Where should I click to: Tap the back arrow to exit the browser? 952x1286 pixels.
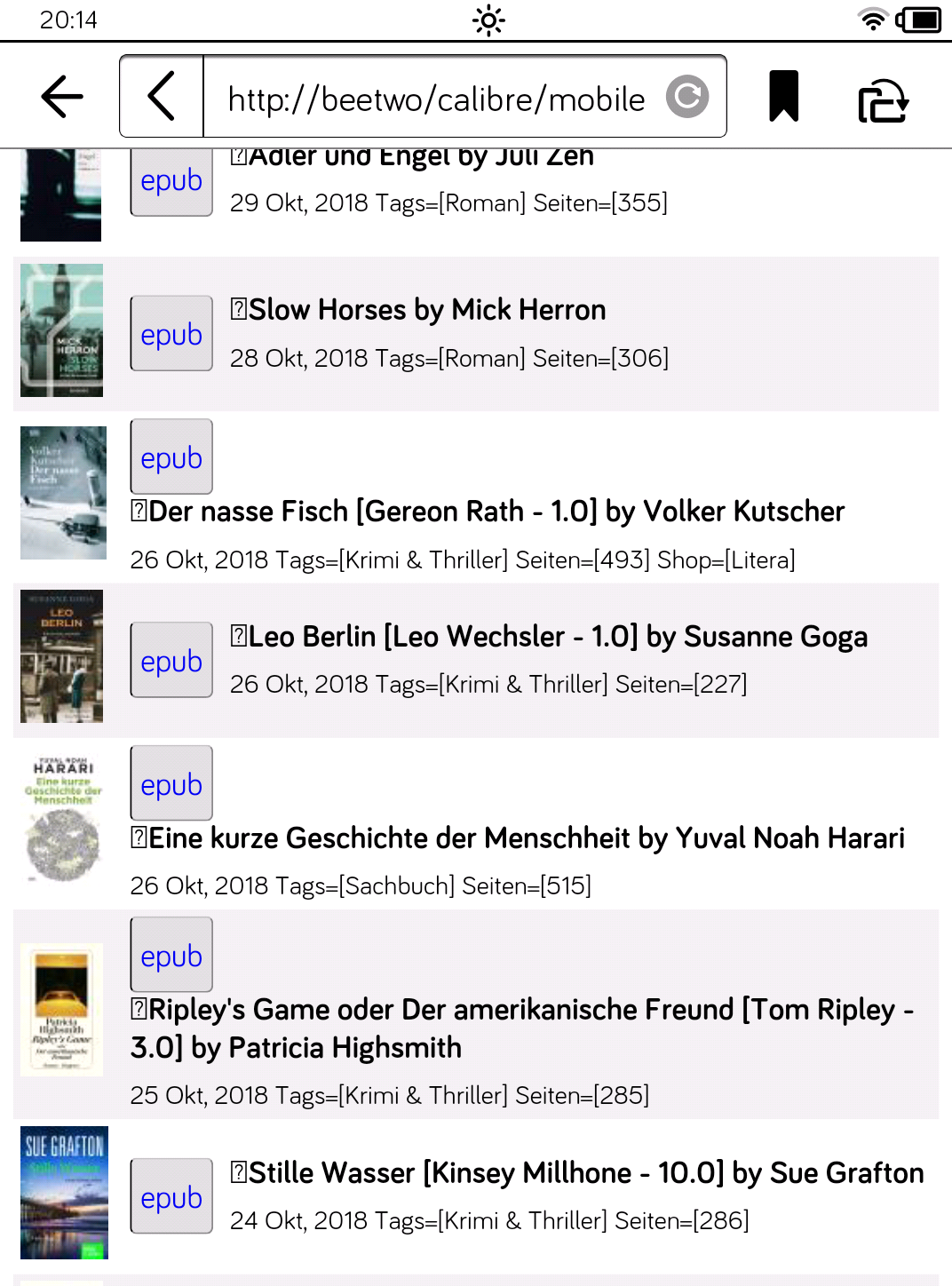coord(61,97)
